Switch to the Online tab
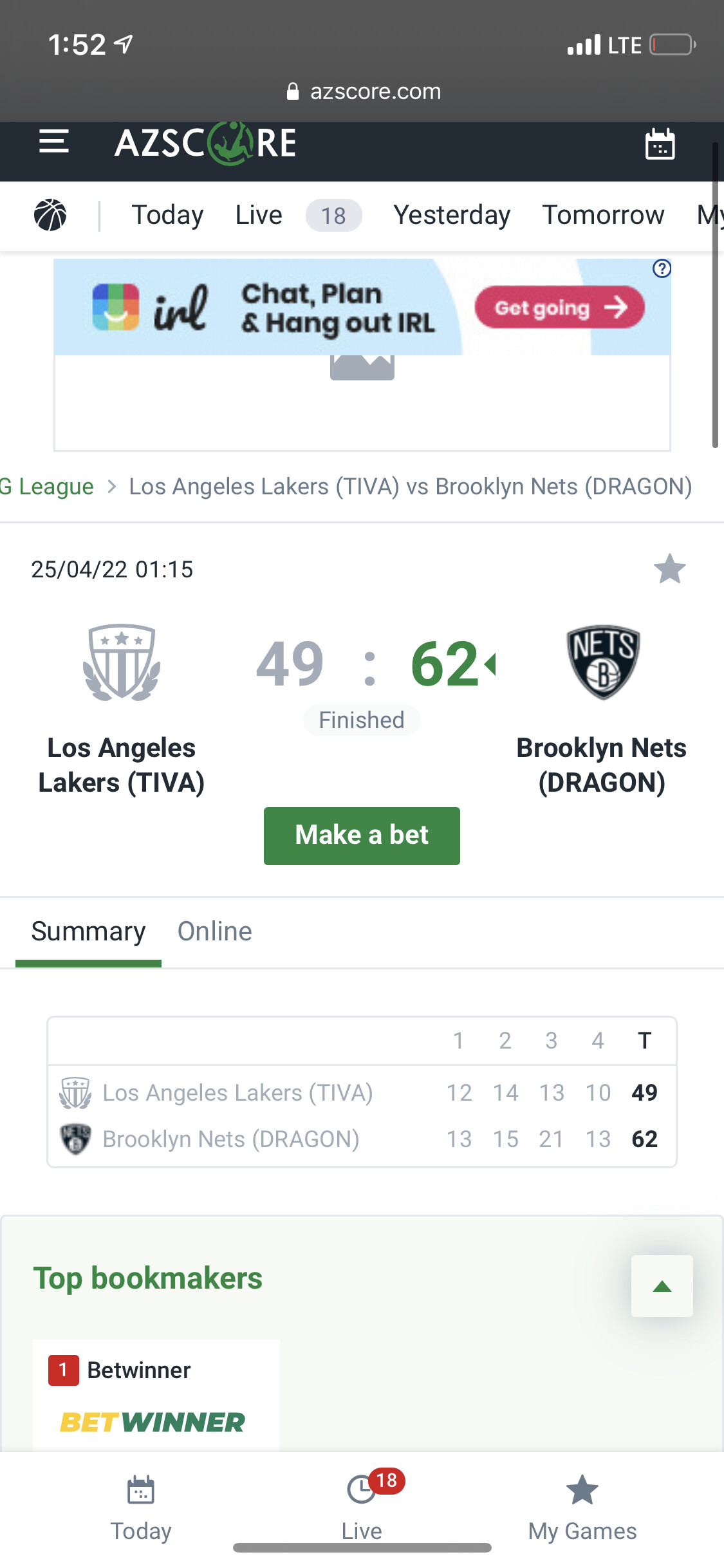 pyautogui.click(x=214, y=931)
